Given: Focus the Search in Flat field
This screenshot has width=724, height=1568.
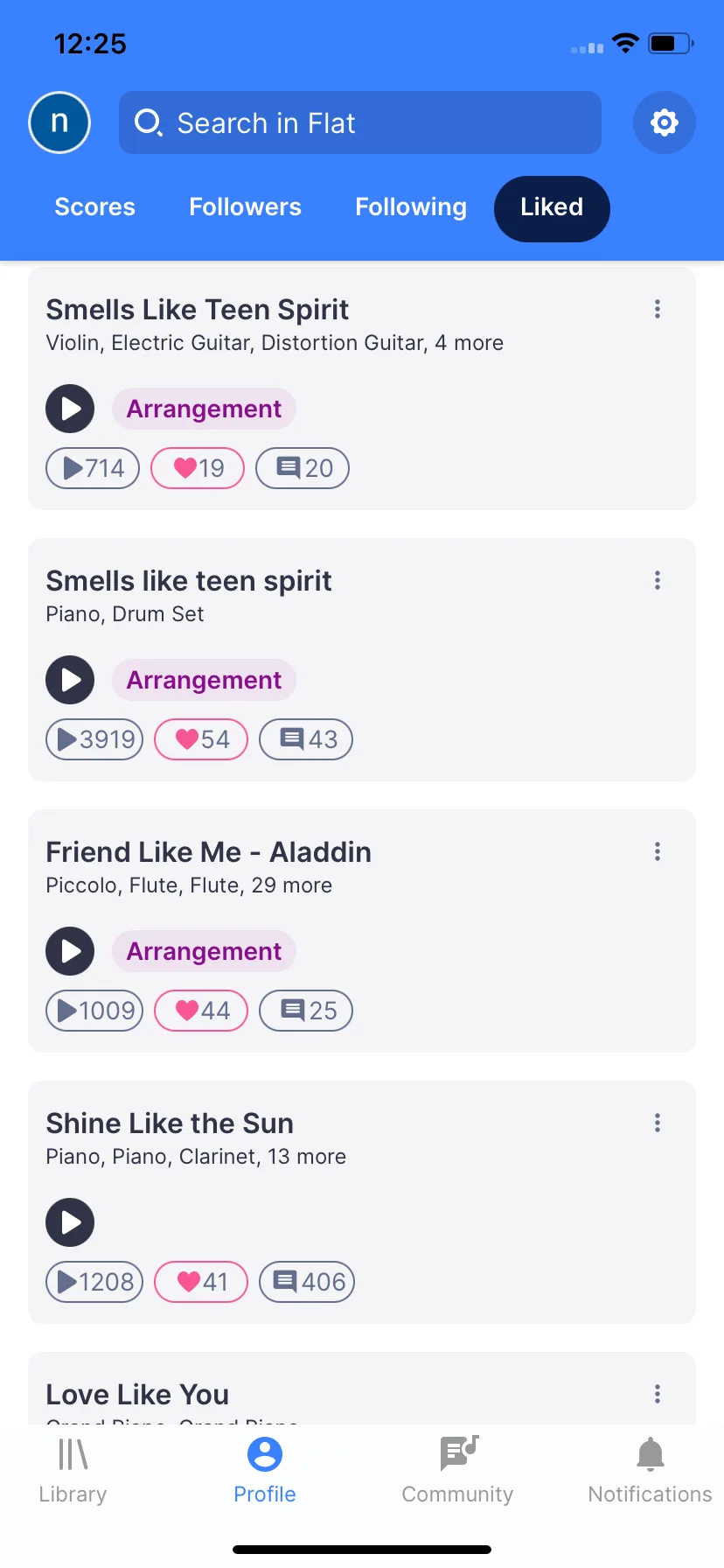Looking at the screenshot, I should coord(359,122).
